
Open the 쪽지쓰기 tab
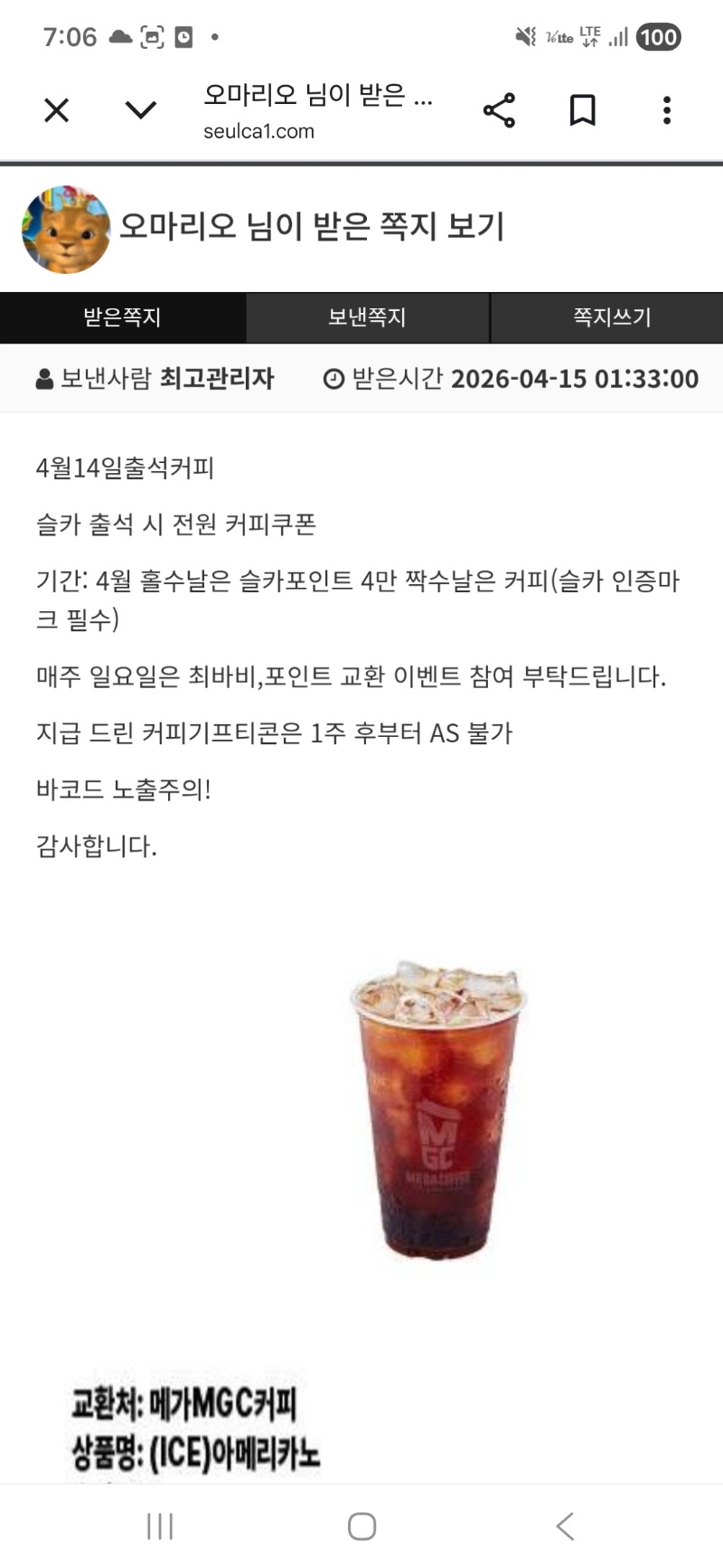tap(611, 317)
